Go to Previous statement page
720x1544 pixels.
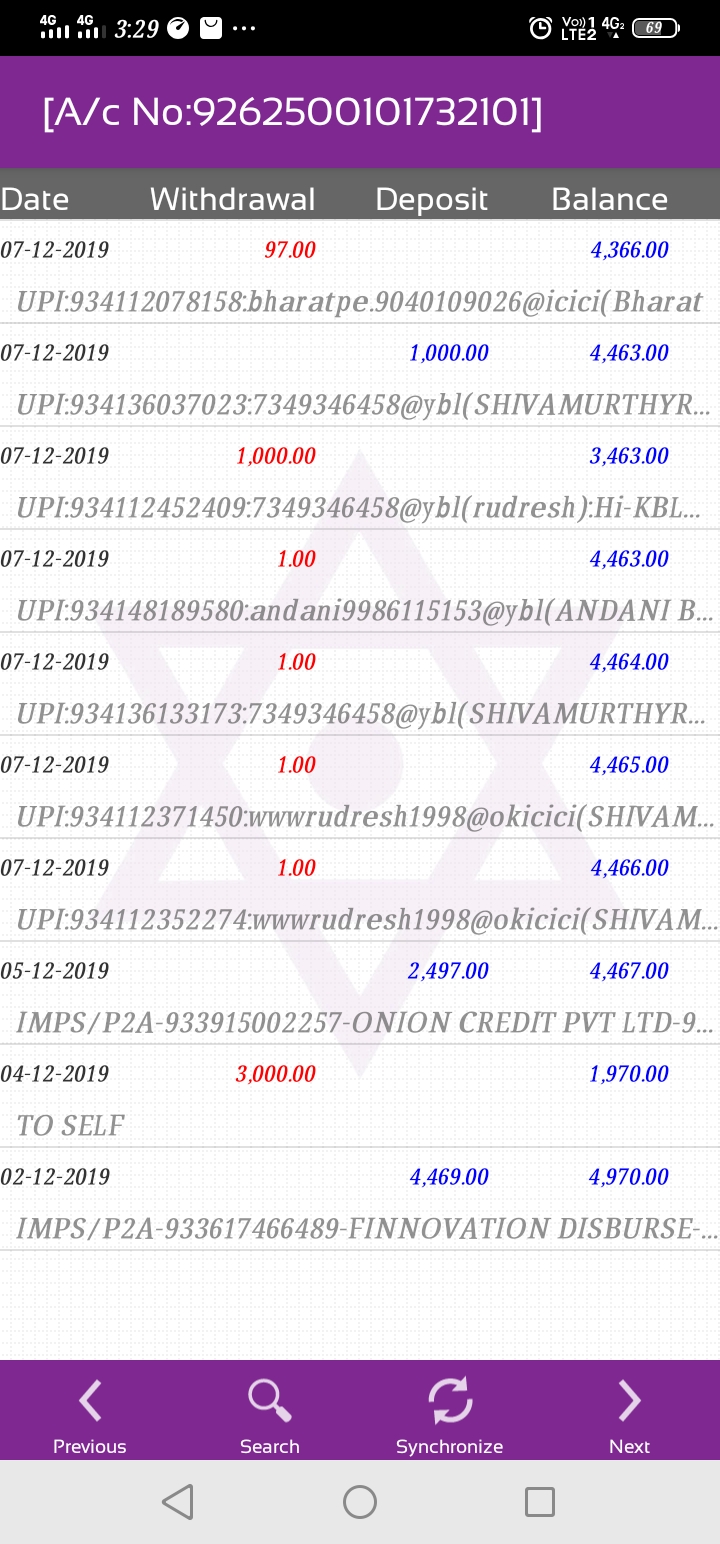90,1415
